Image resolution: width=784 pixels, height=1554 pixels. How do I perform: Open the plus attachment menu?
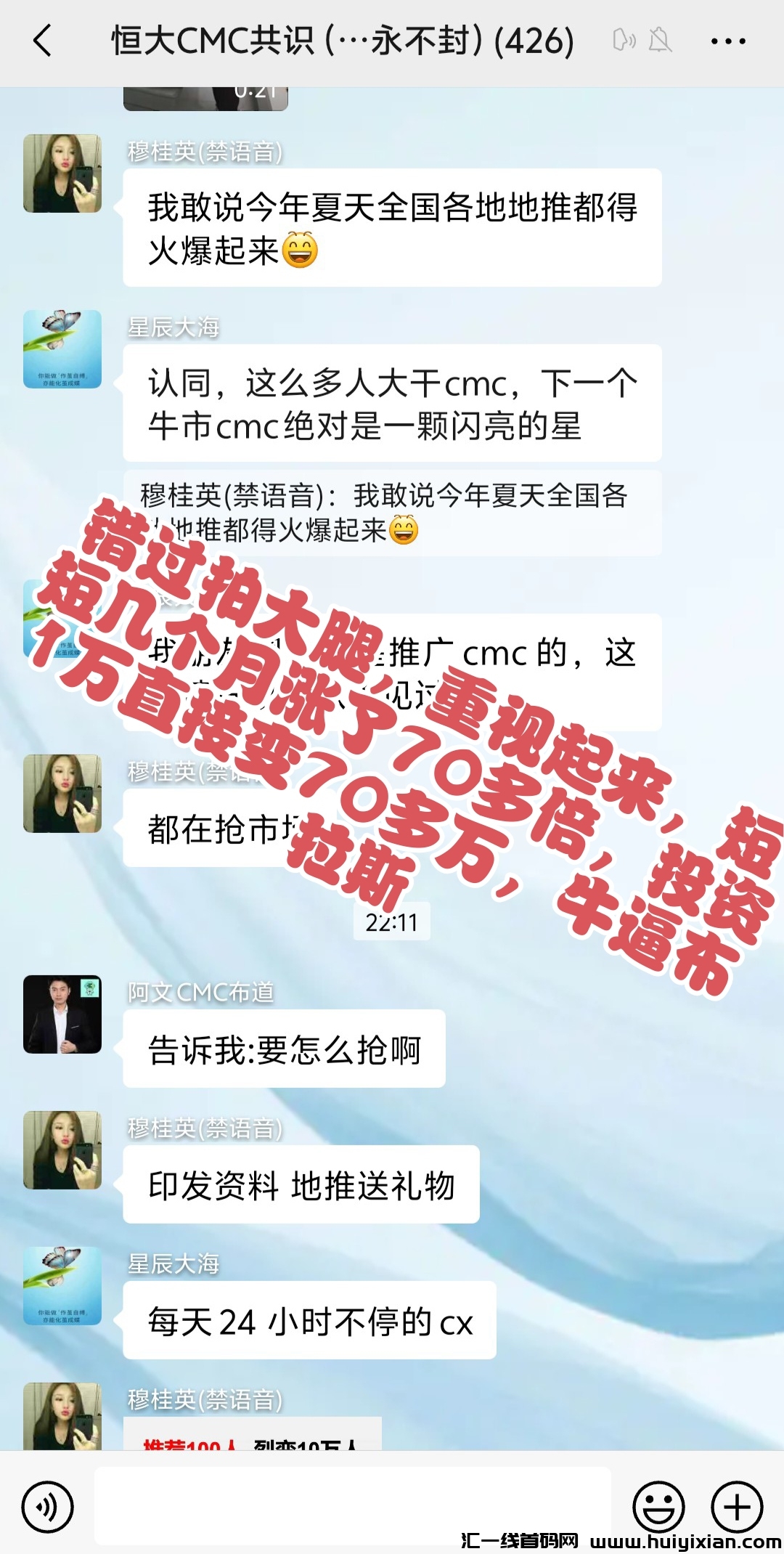pyautogui.click(x=737, y=1508)
